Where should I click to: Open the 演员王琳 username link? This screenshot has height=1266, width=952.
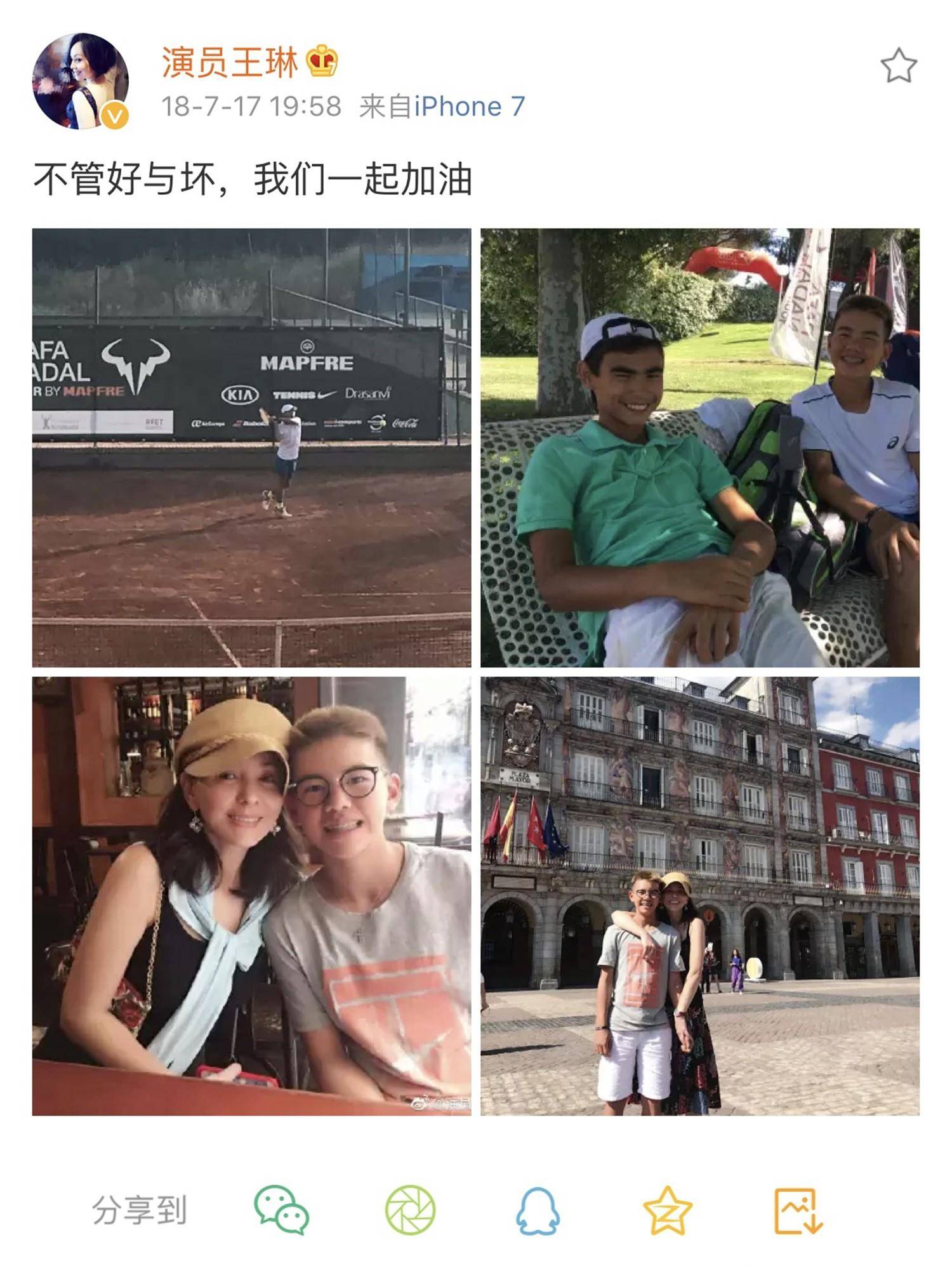(230, 63)
